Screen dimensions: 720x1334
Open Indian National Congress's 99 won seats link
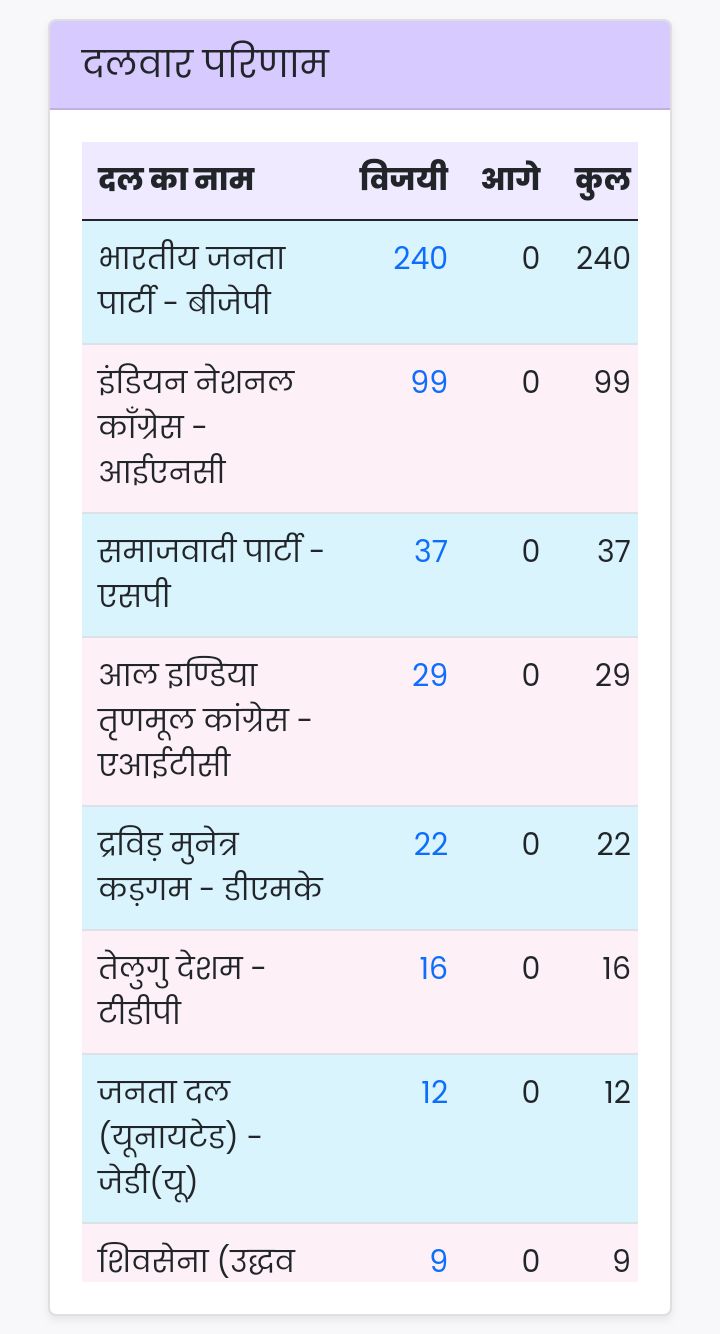tap(429, 382)
